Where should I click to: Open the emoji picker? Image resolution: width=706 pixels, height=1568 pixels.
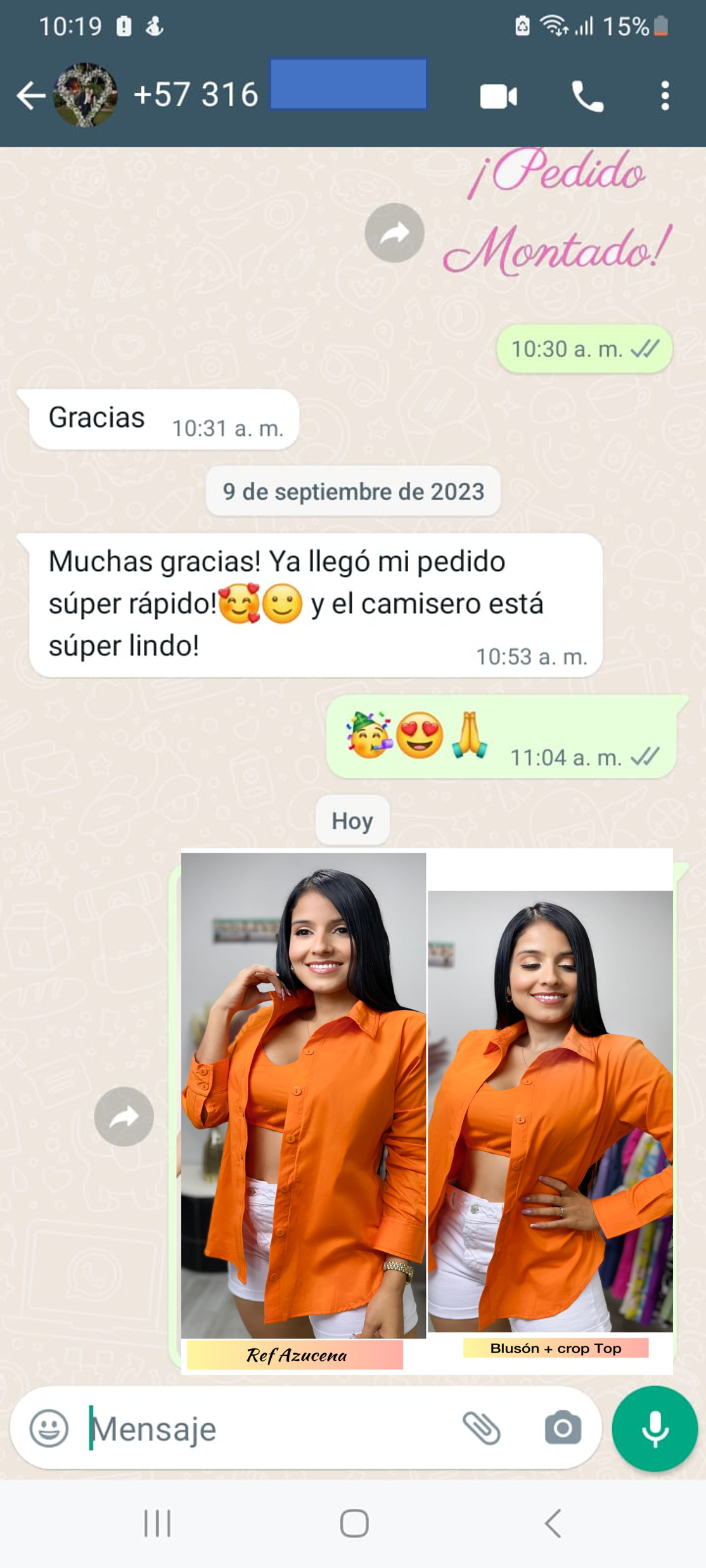[x=49, y=1428]
